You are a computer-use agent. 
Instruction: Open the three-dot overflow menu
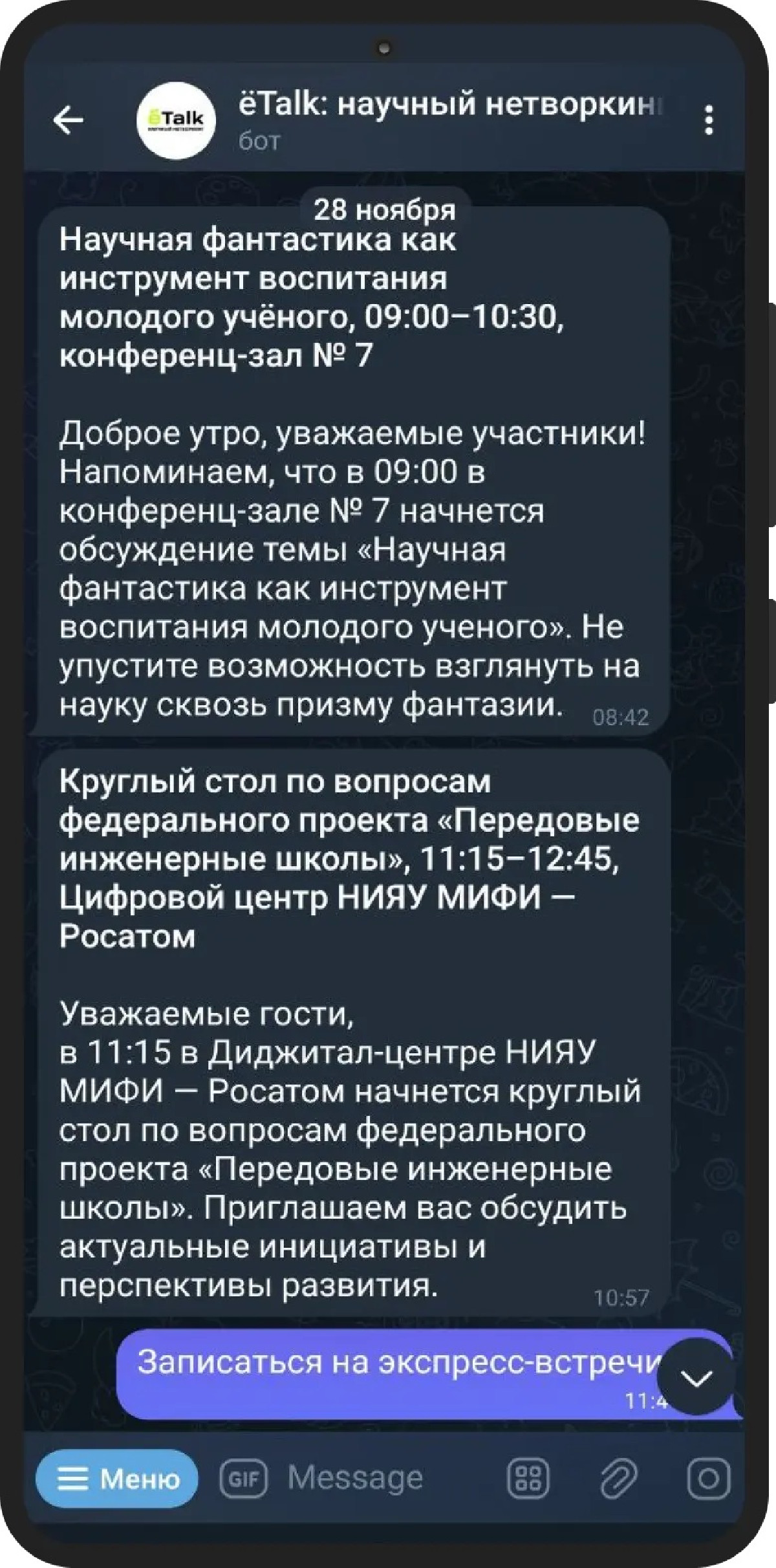[709, 120]
